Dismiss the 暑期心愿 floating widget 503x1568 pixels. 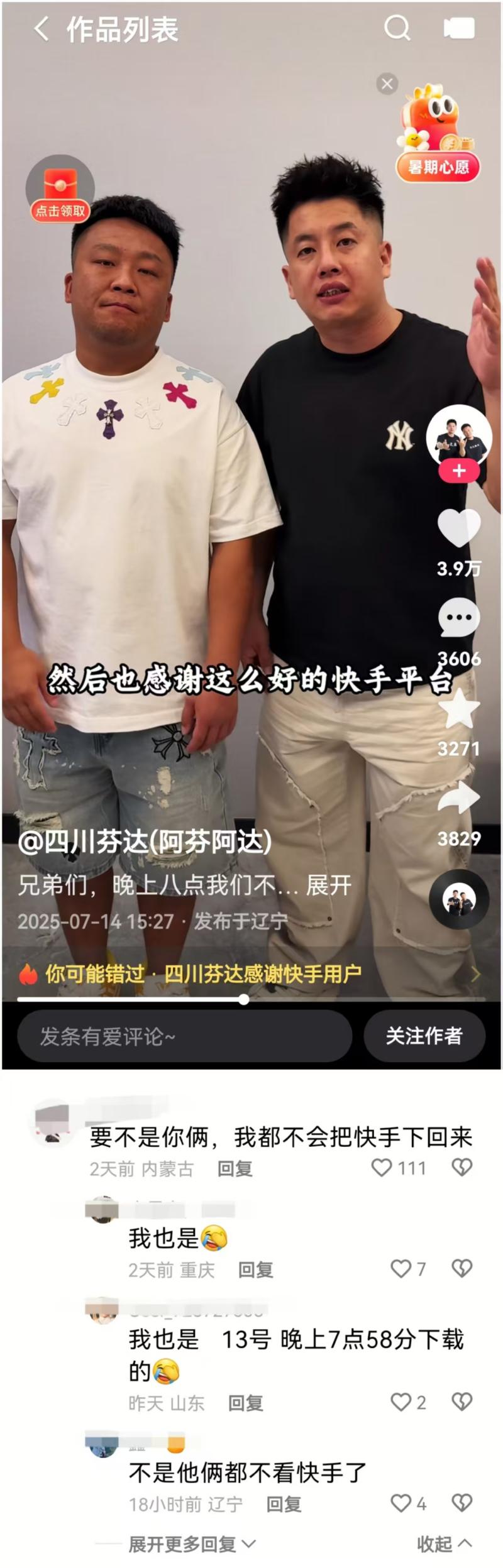[387, 84]
